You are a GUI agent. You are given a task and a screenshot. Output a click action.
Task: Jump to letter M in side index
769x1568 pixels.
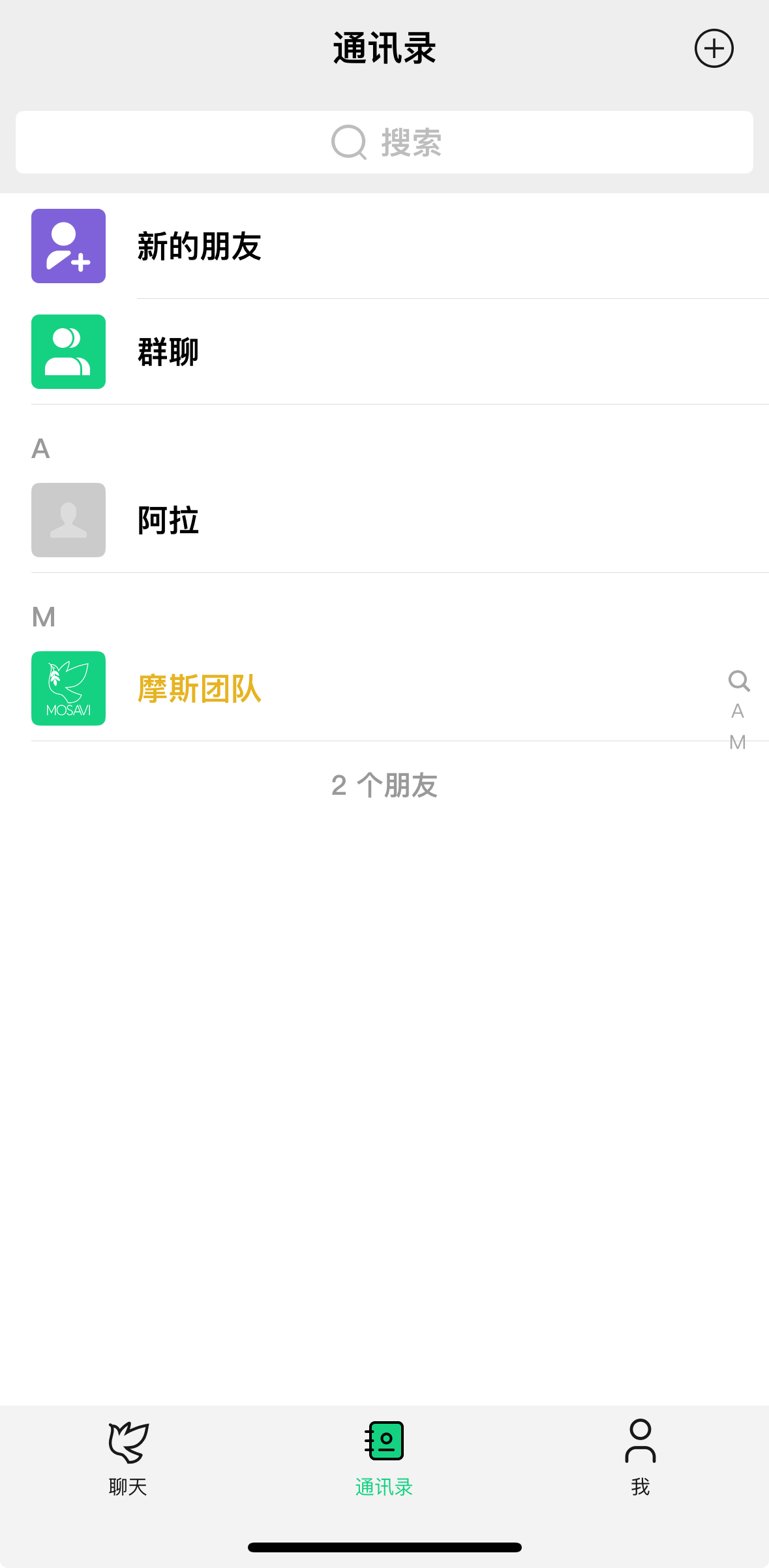pos(738,743)
